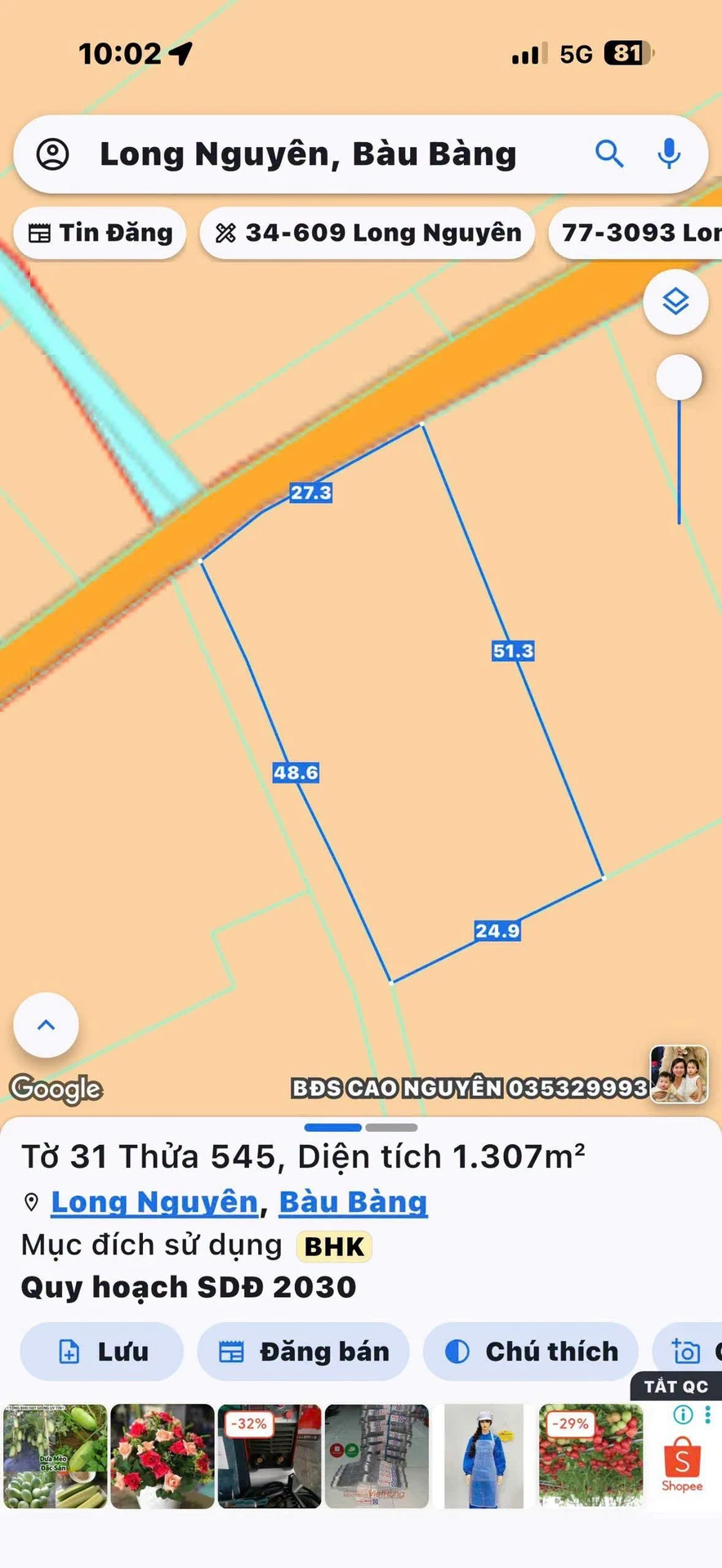Image resolution: width=722 pixels, height=1568 pixels.
Task: Open the account profile icon
Action: pyautogui.click(x=53, y=154)
